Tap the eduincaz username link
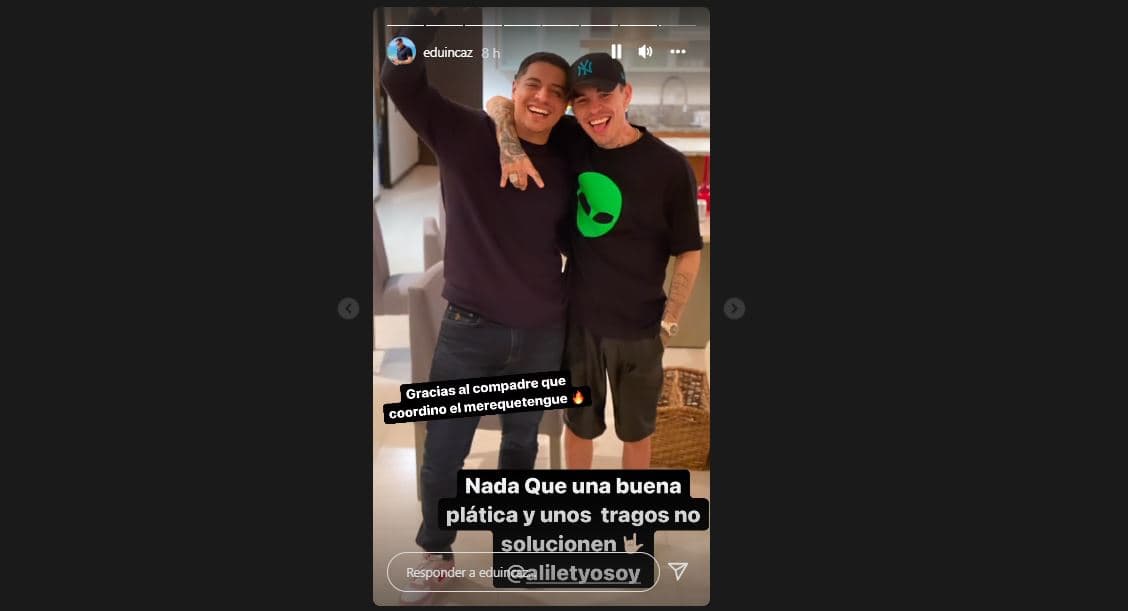1128x611 pixels. tap(447, 52)
